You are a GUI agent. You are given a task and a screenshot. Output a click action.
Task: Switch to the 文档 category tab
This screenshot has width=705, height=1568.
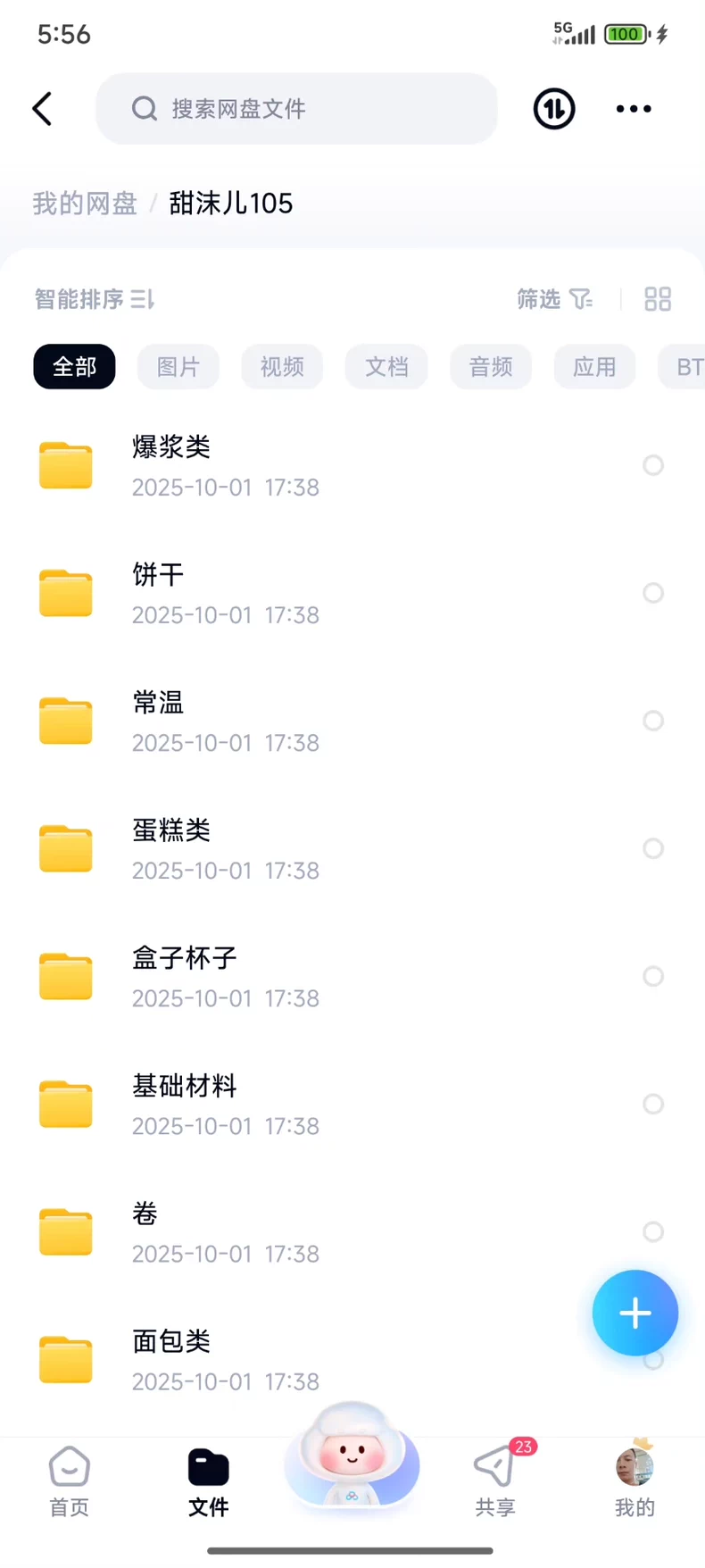coord(386,366)
